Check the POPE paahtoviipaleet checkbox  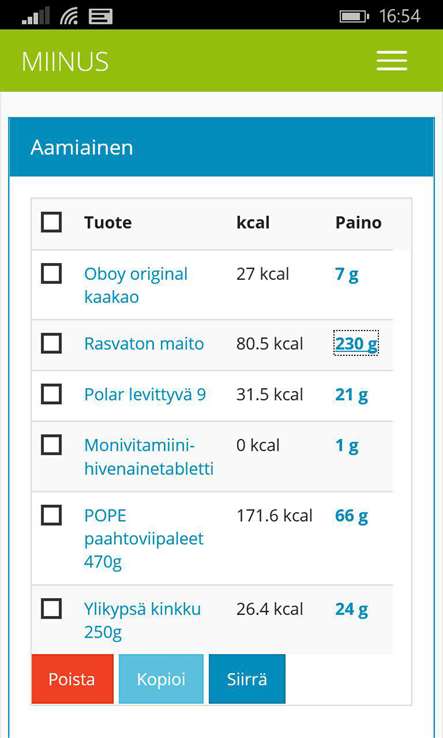pos(51,515)
